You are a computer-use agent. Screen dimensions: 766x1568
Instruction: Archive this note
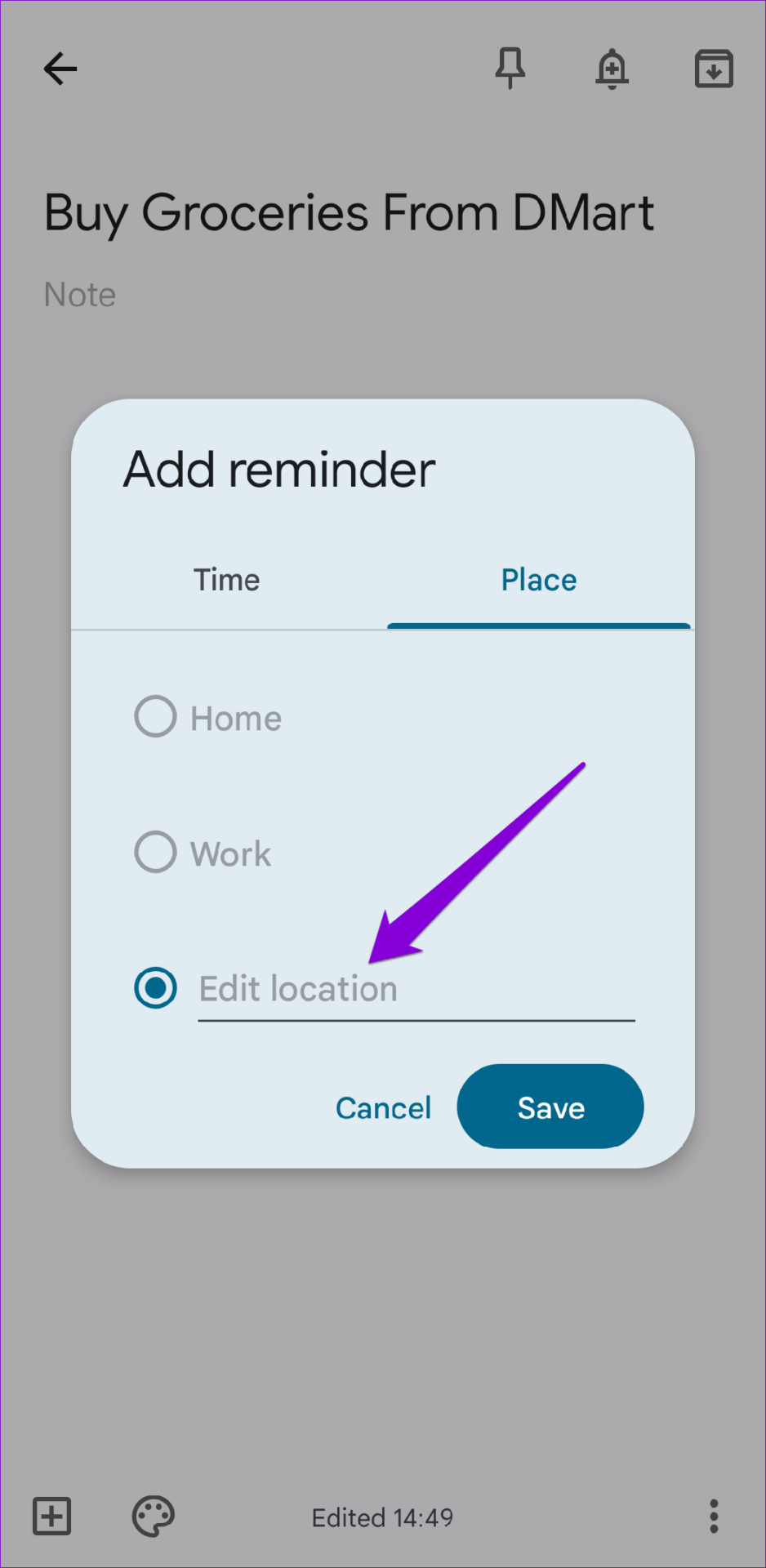(714, 69)
